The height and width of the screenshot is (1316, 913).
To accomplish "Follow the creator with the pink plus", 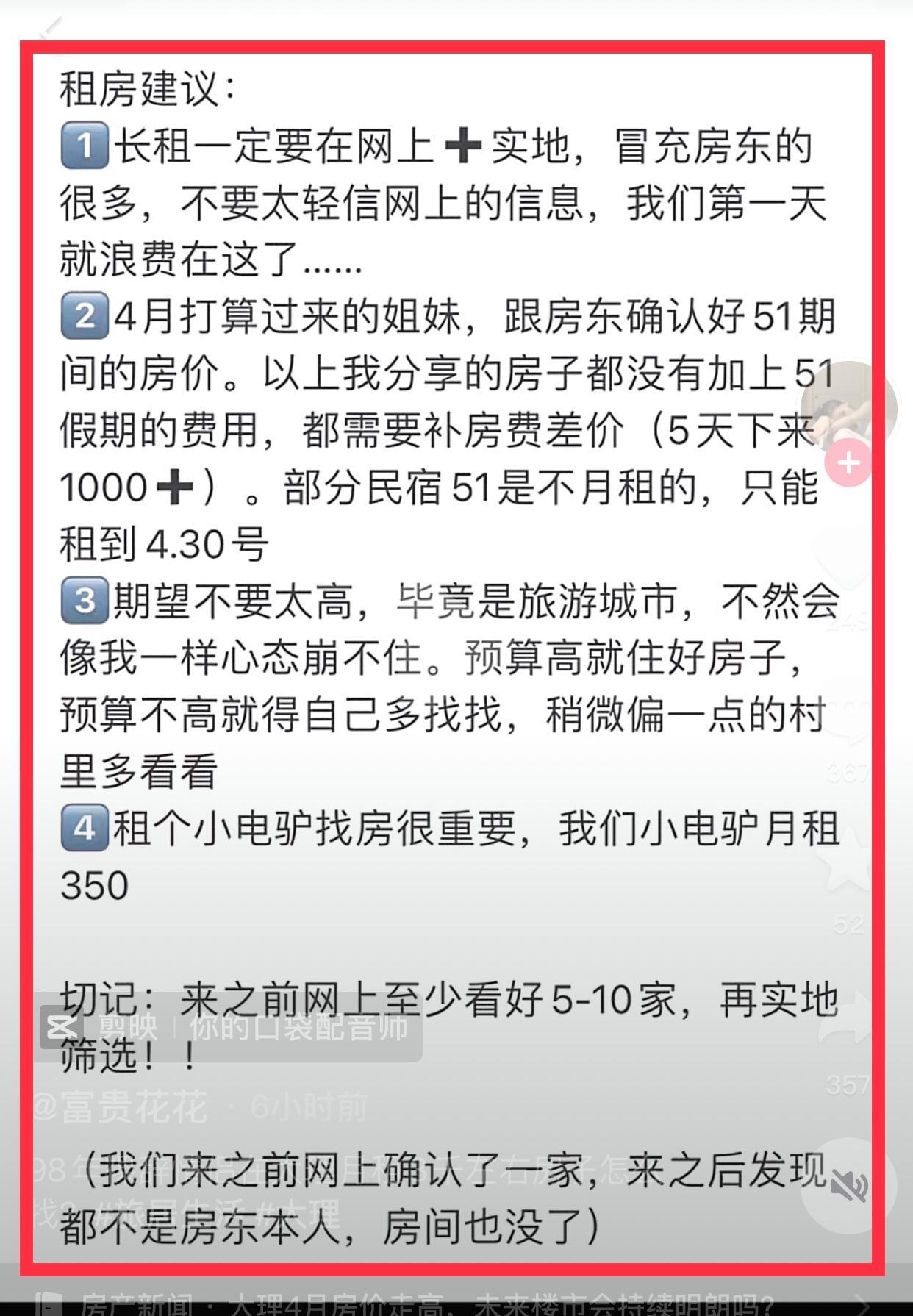I will pos(849,463).
